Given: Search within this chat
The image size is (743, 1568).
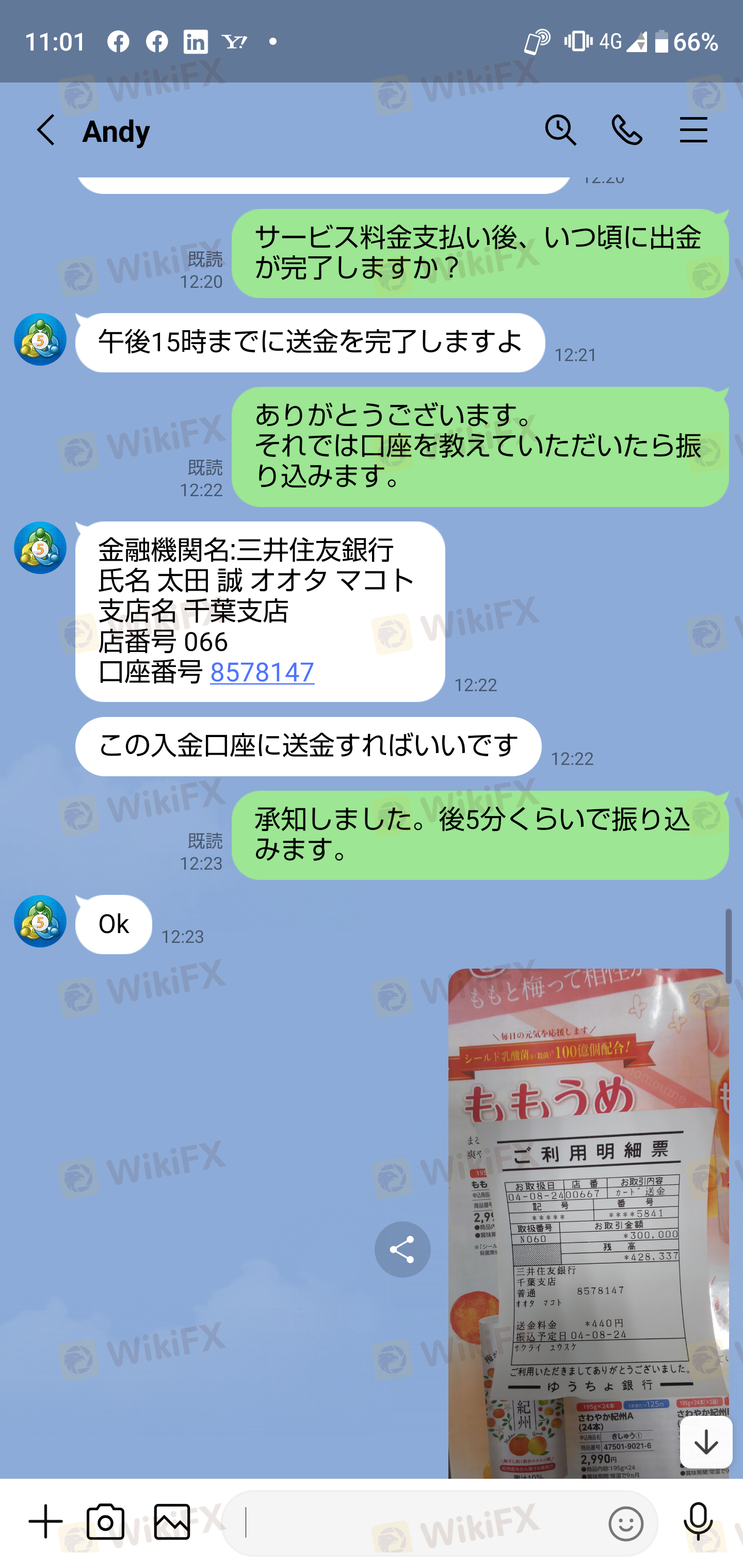Looking at the screenshot, I should (560, 130).
